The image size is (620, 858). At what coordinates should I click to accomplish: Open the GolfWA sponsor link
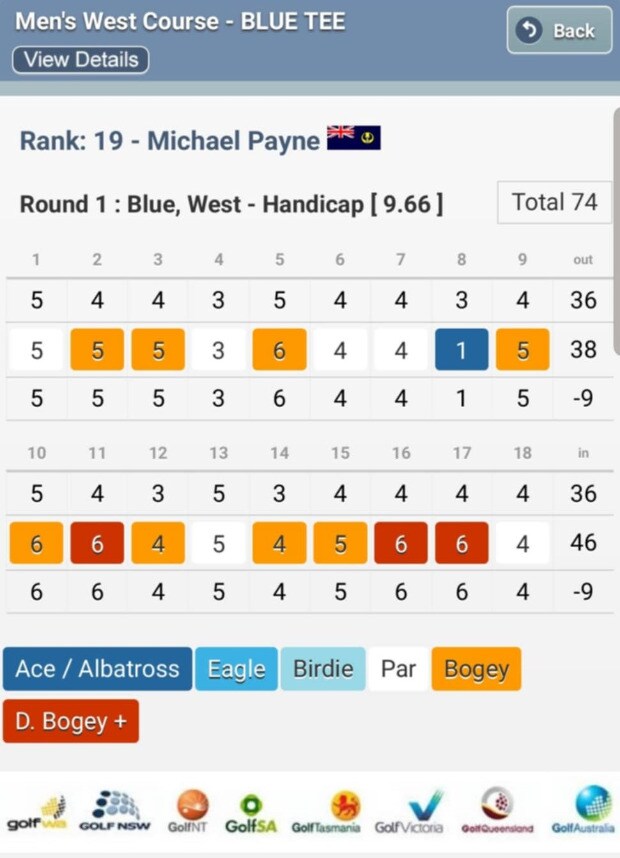(x=38, y=811)
